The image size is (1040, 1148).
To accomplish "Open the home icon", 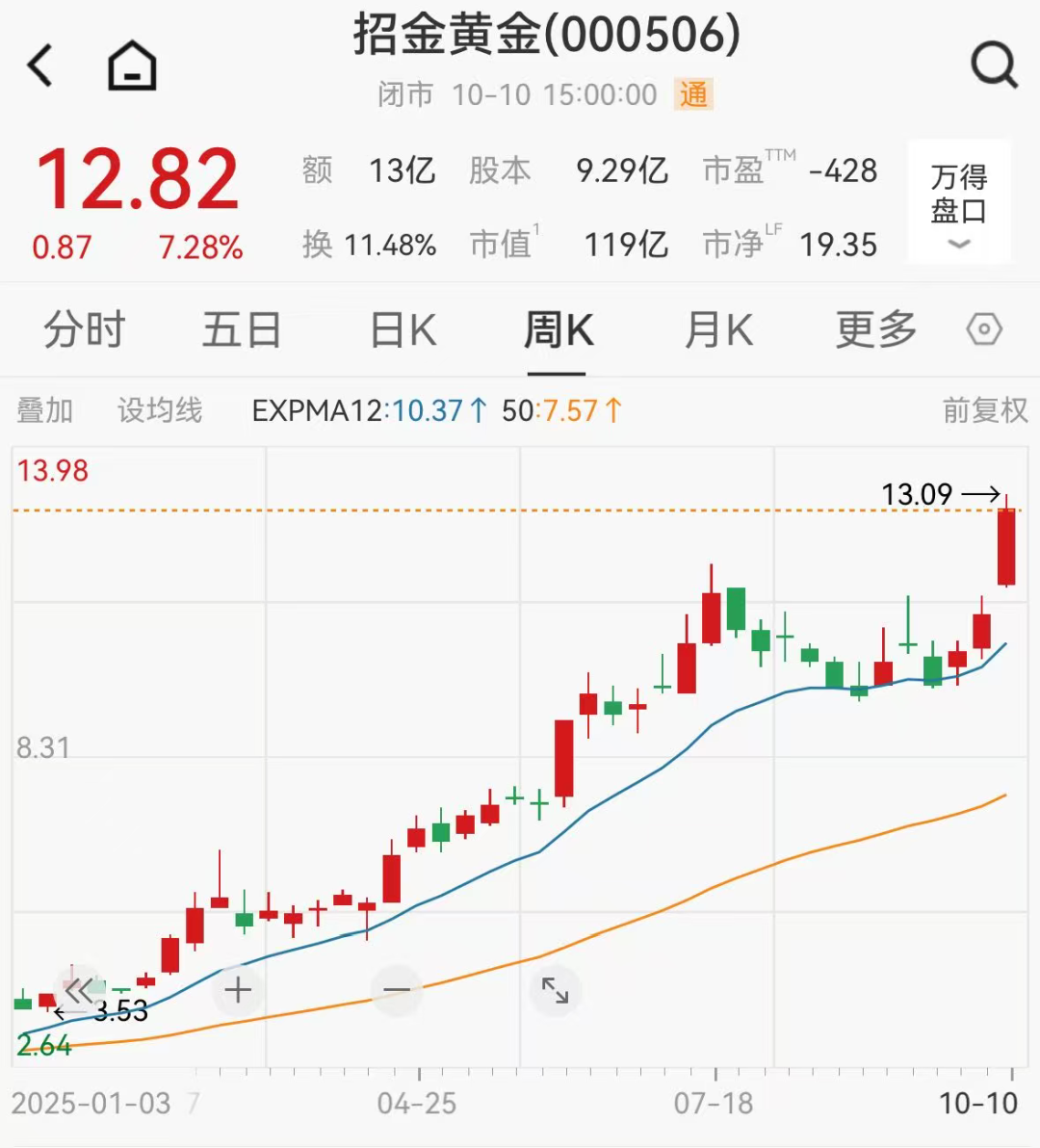I will click(132, 66).
